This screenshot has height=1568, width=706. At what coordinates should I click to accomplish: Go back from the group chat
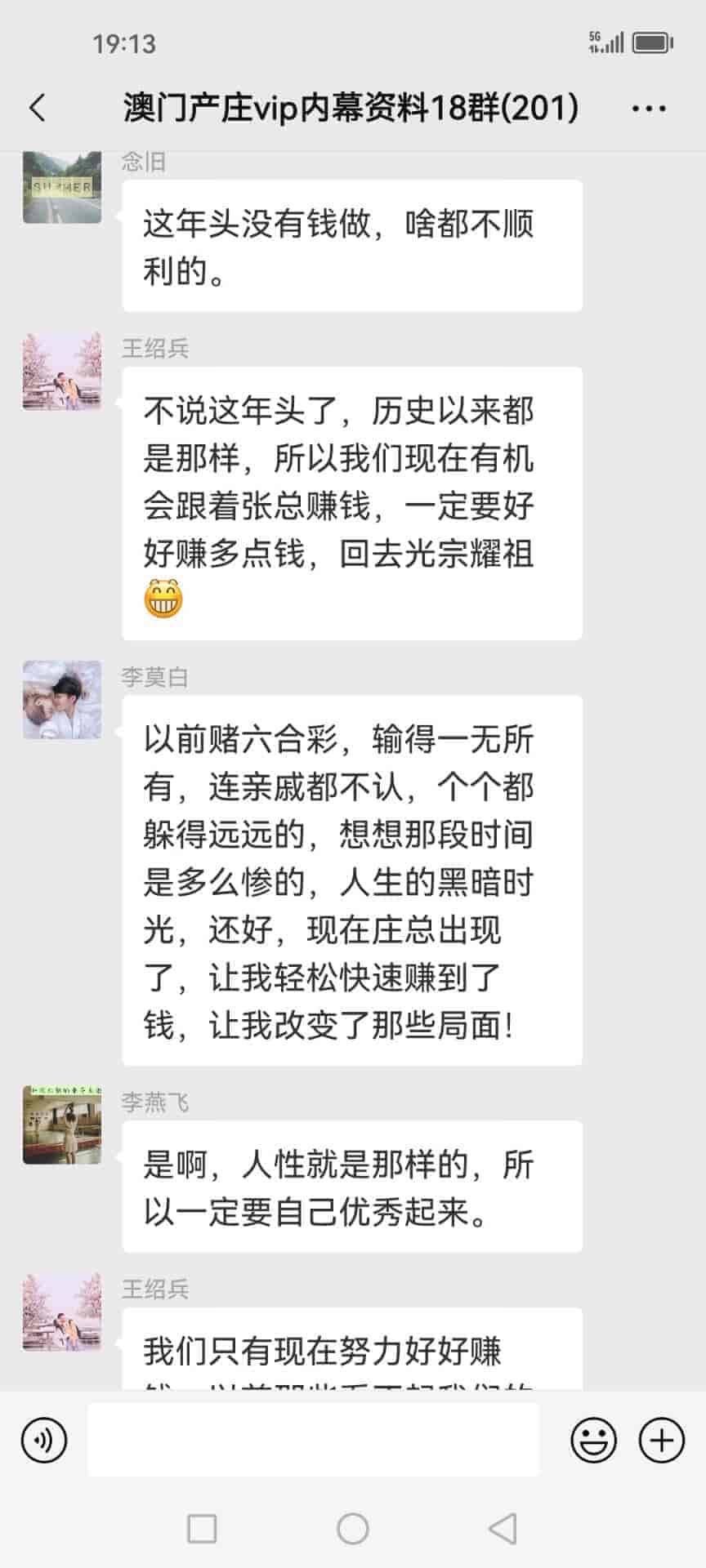tap(38, 108)
